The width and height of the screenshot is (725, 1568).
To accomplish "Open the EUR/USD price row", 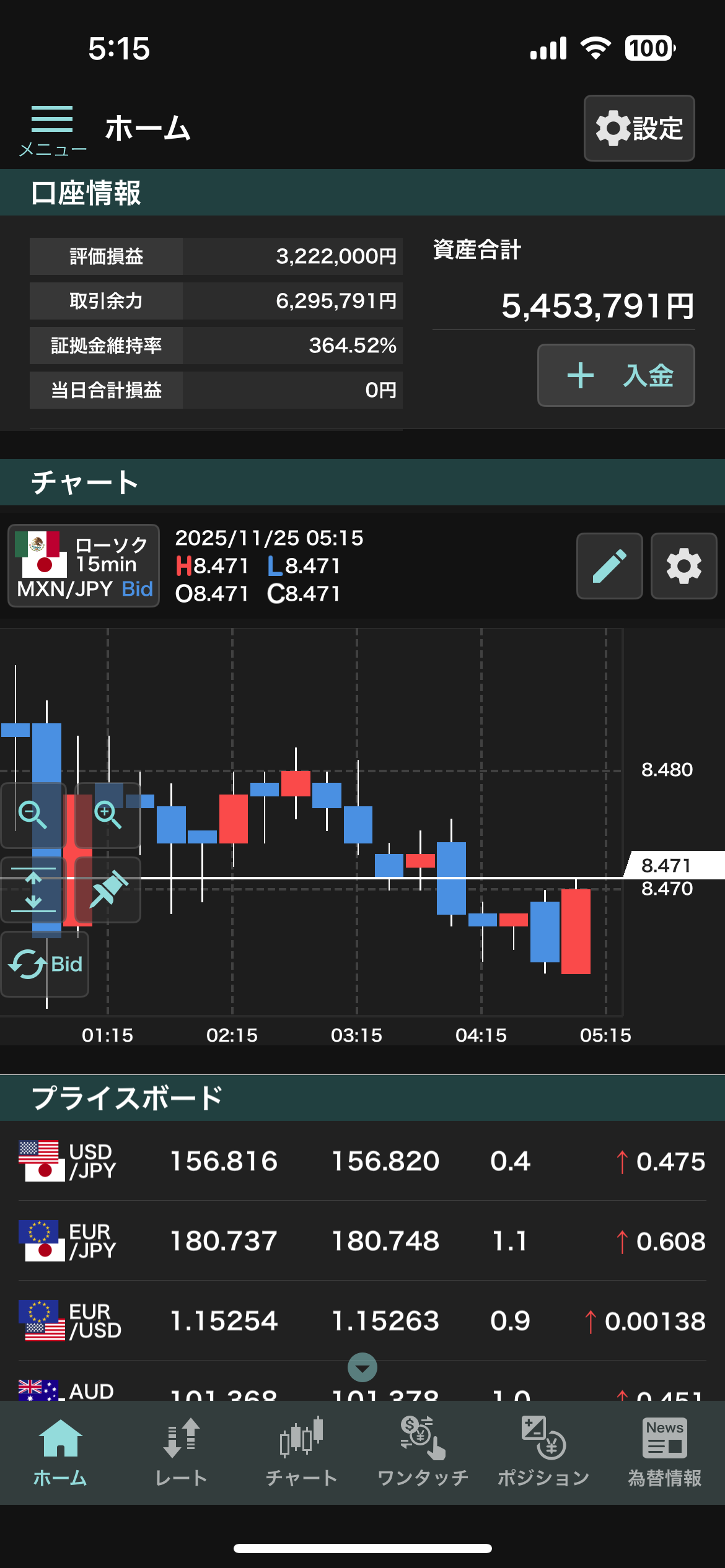I will pyautogui.click(x=362, y=1321).
